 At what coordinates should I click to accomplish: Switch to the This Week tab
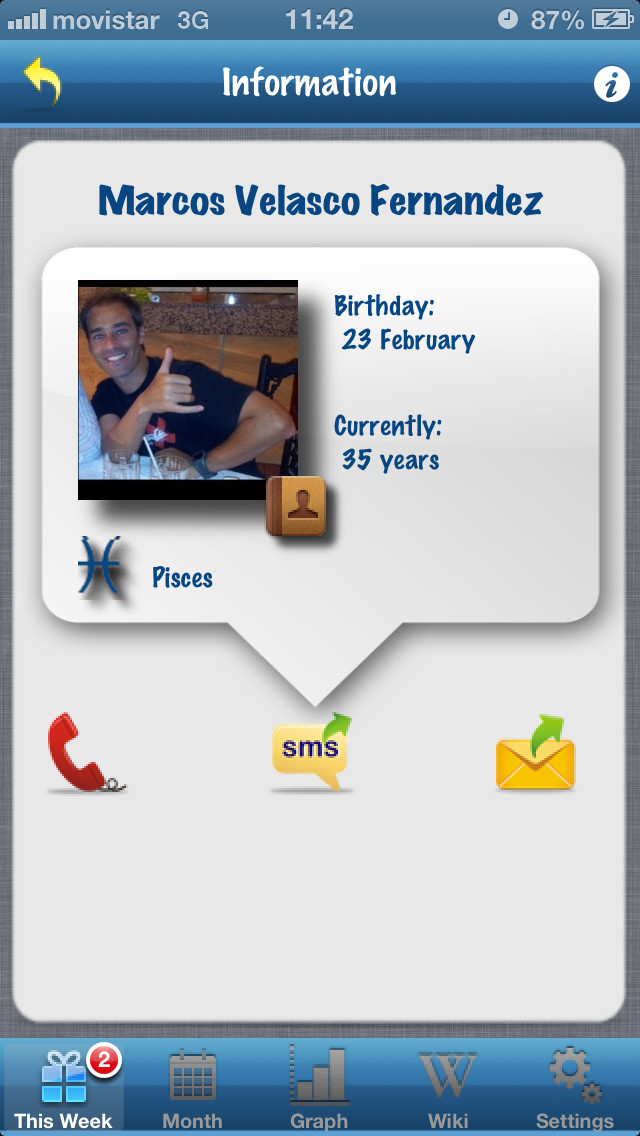pos(64,1087)
